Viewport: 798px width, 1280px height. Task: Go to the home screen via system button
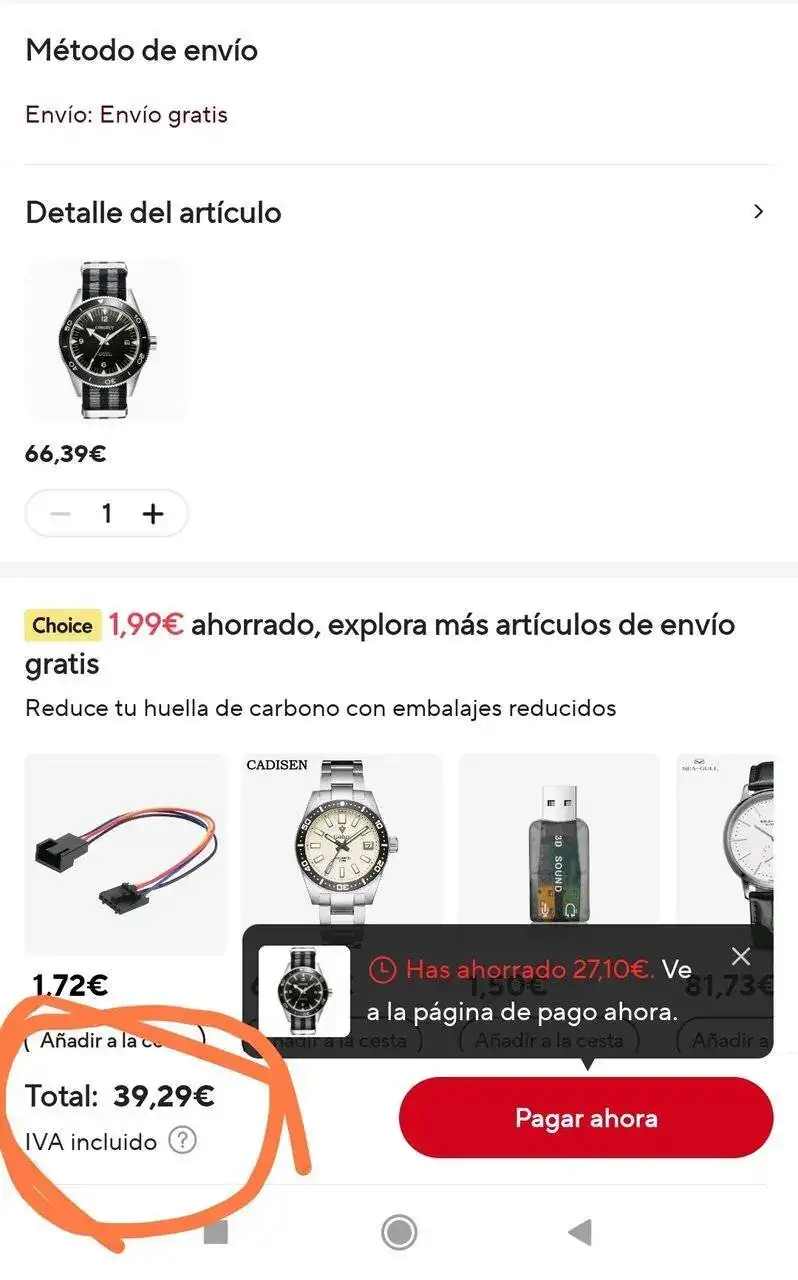click(x=399, y=1233)
